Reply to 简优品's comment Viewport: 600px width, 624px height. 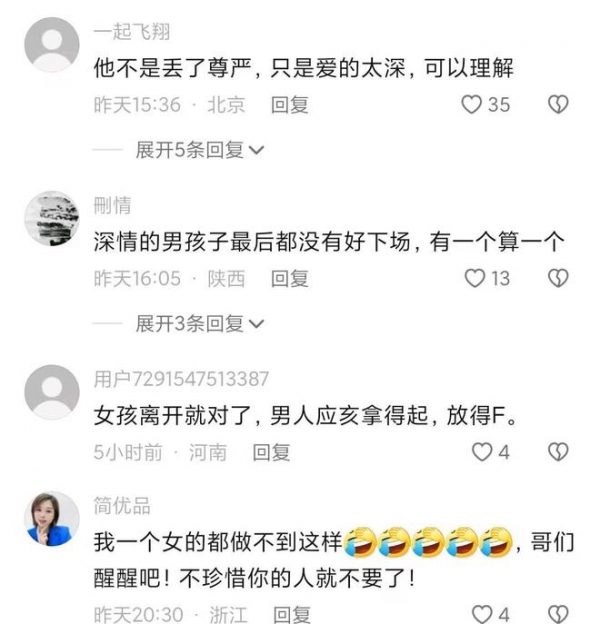click(291, 613)
